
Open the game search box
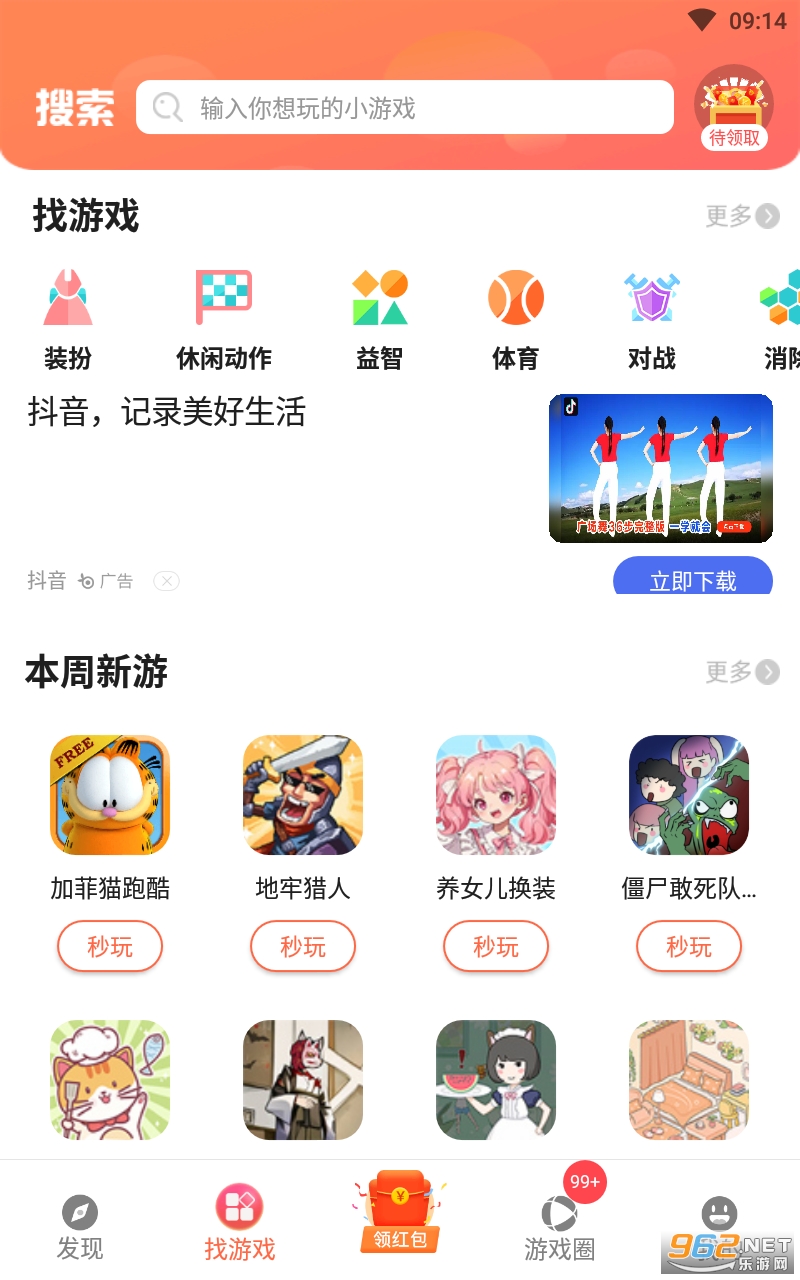click(x=404, y=107)
